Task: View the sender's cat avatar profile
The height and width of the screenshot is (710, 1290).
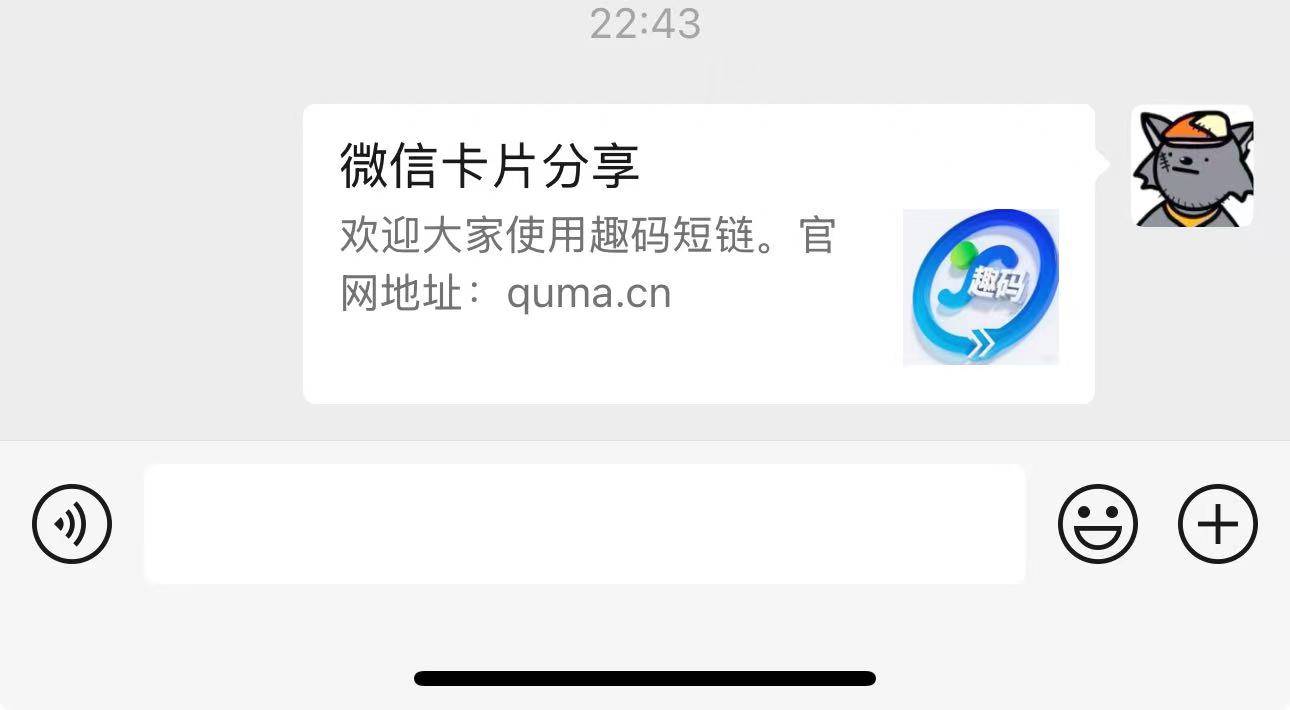Action: (1191, 166)
